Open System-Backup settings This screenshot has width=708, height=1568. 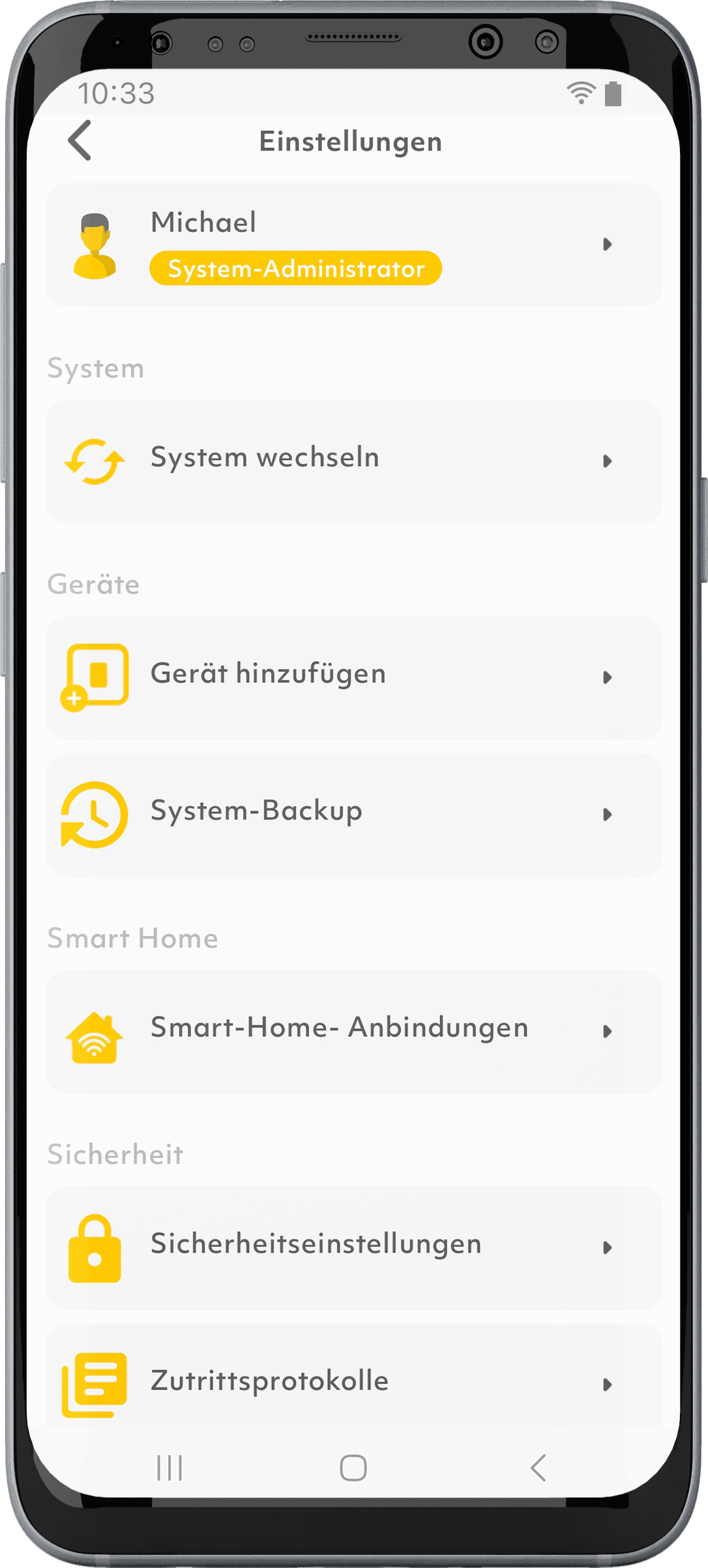(353, 815)
